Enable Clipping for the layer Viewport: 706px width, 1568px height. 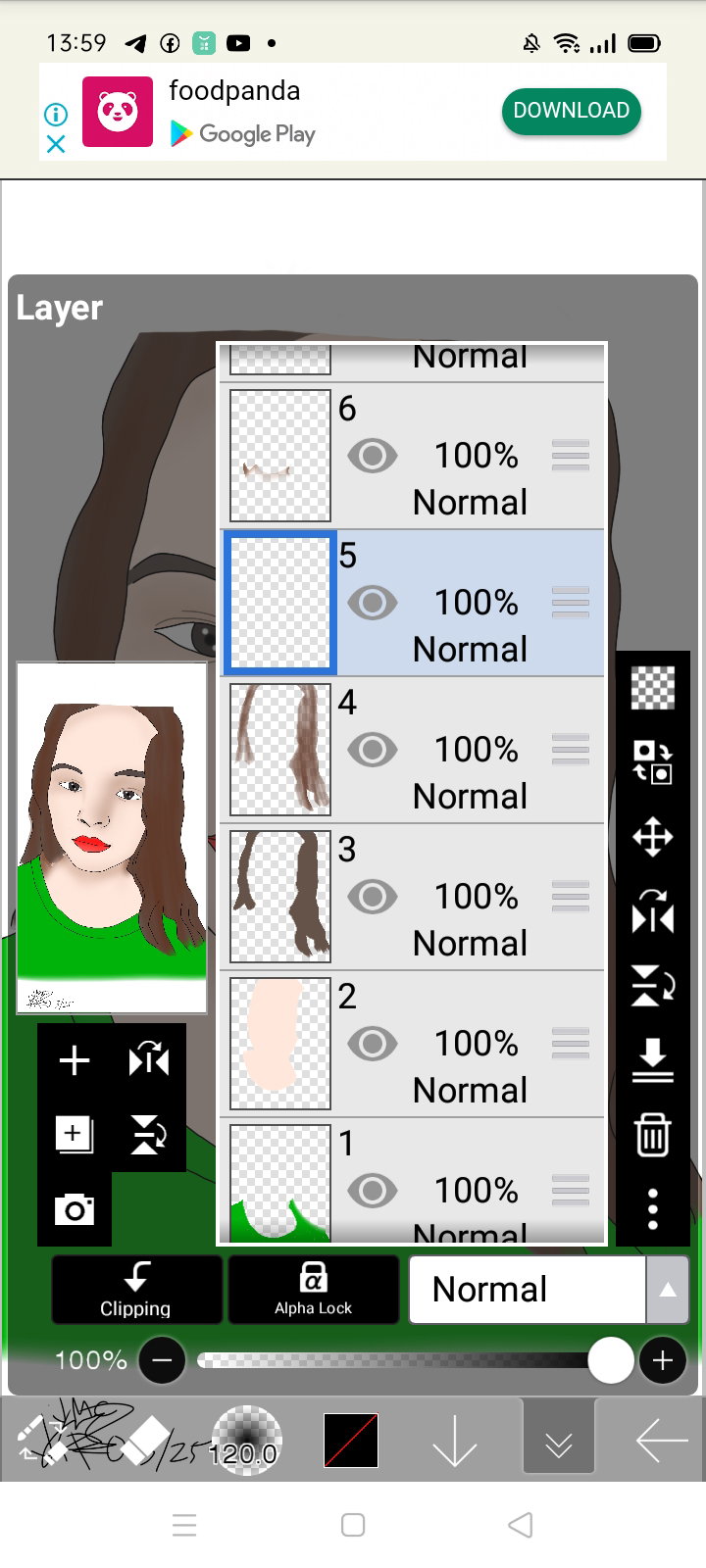click(136, 1290)
